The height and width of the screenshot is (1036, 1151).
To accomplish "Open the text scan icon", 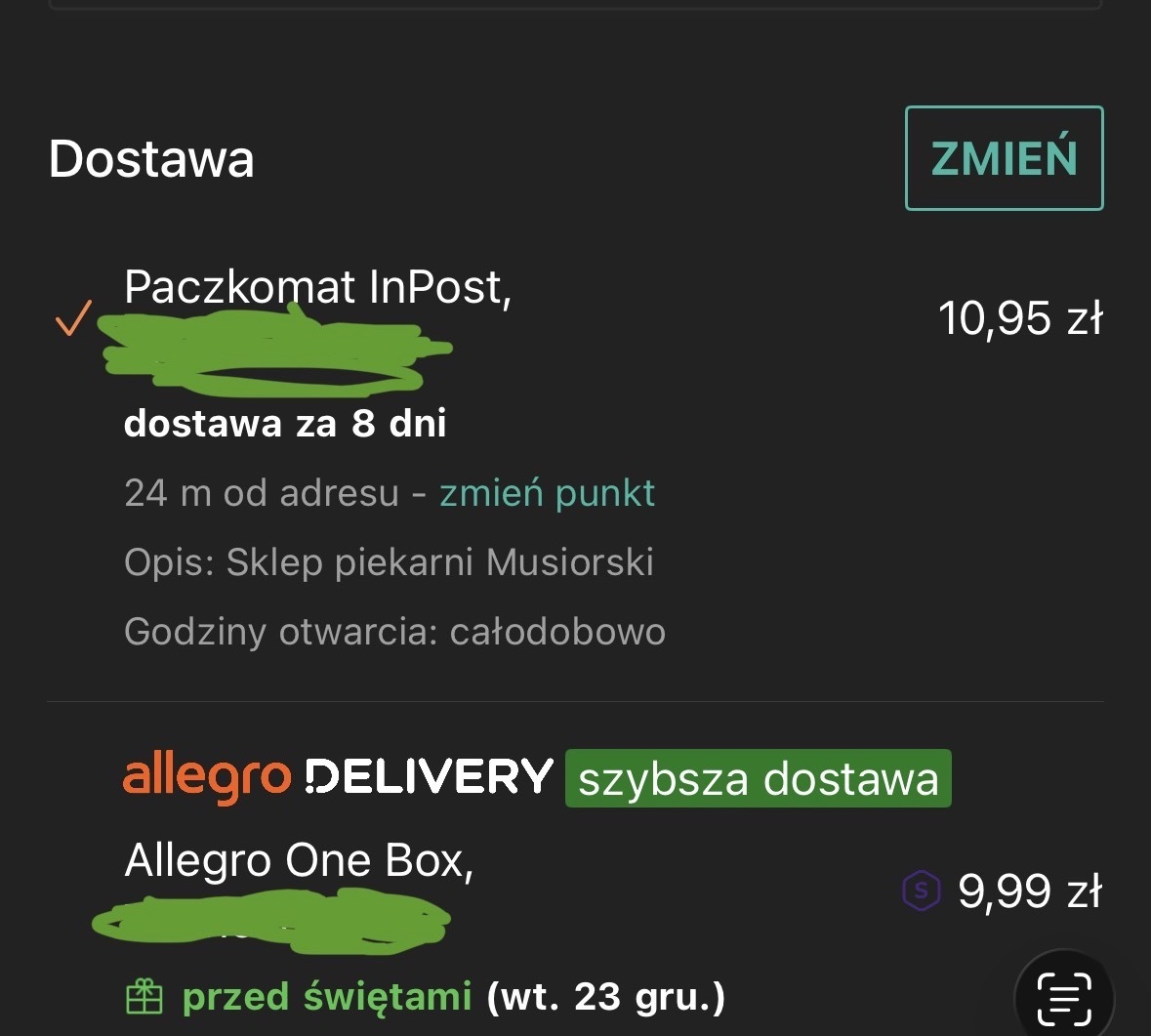I will pyautogui.click(x=1064, y=998).
